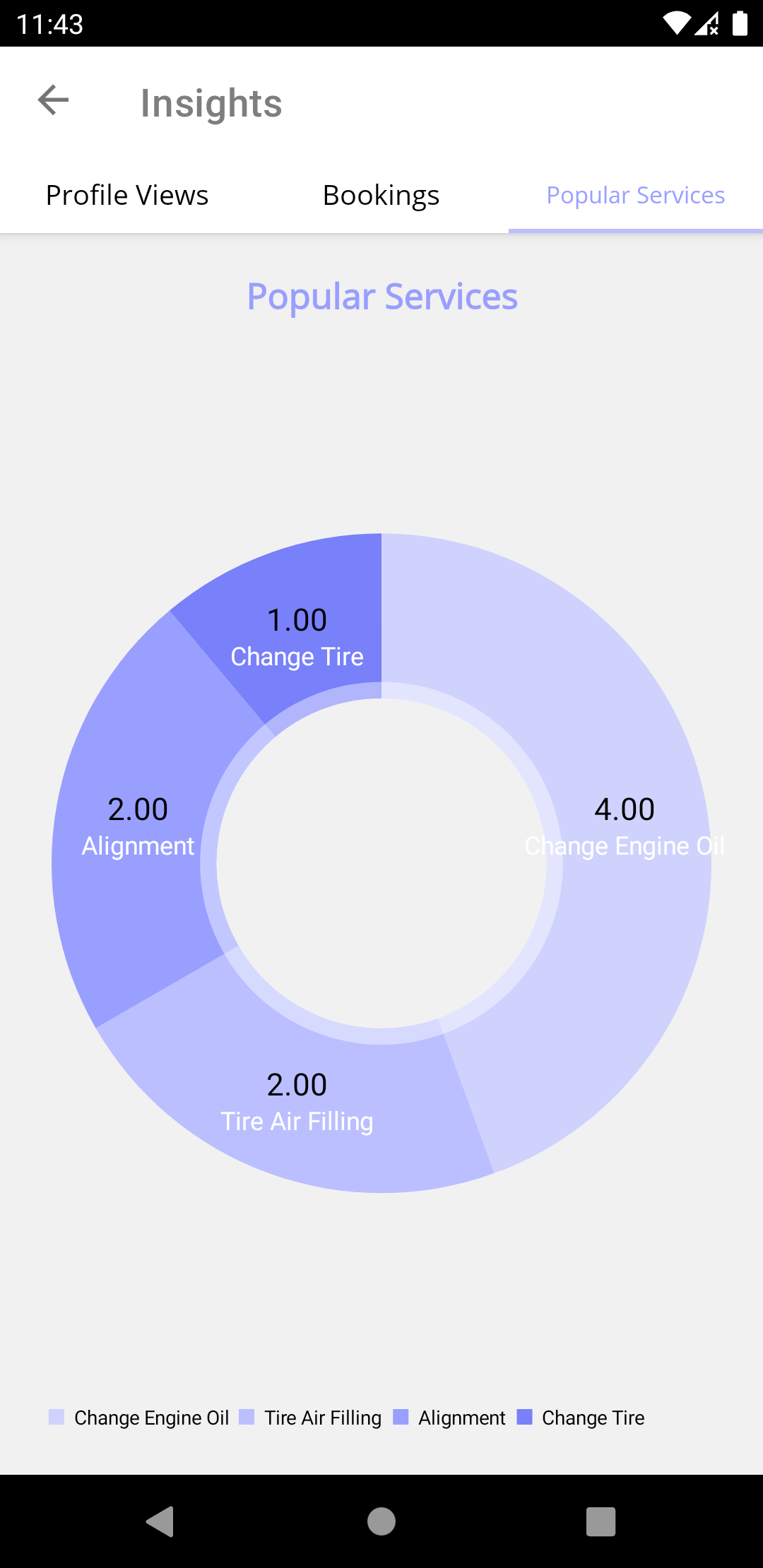Click the Popular Services chart title
763x1568 pixels.
tap(381, 297)
